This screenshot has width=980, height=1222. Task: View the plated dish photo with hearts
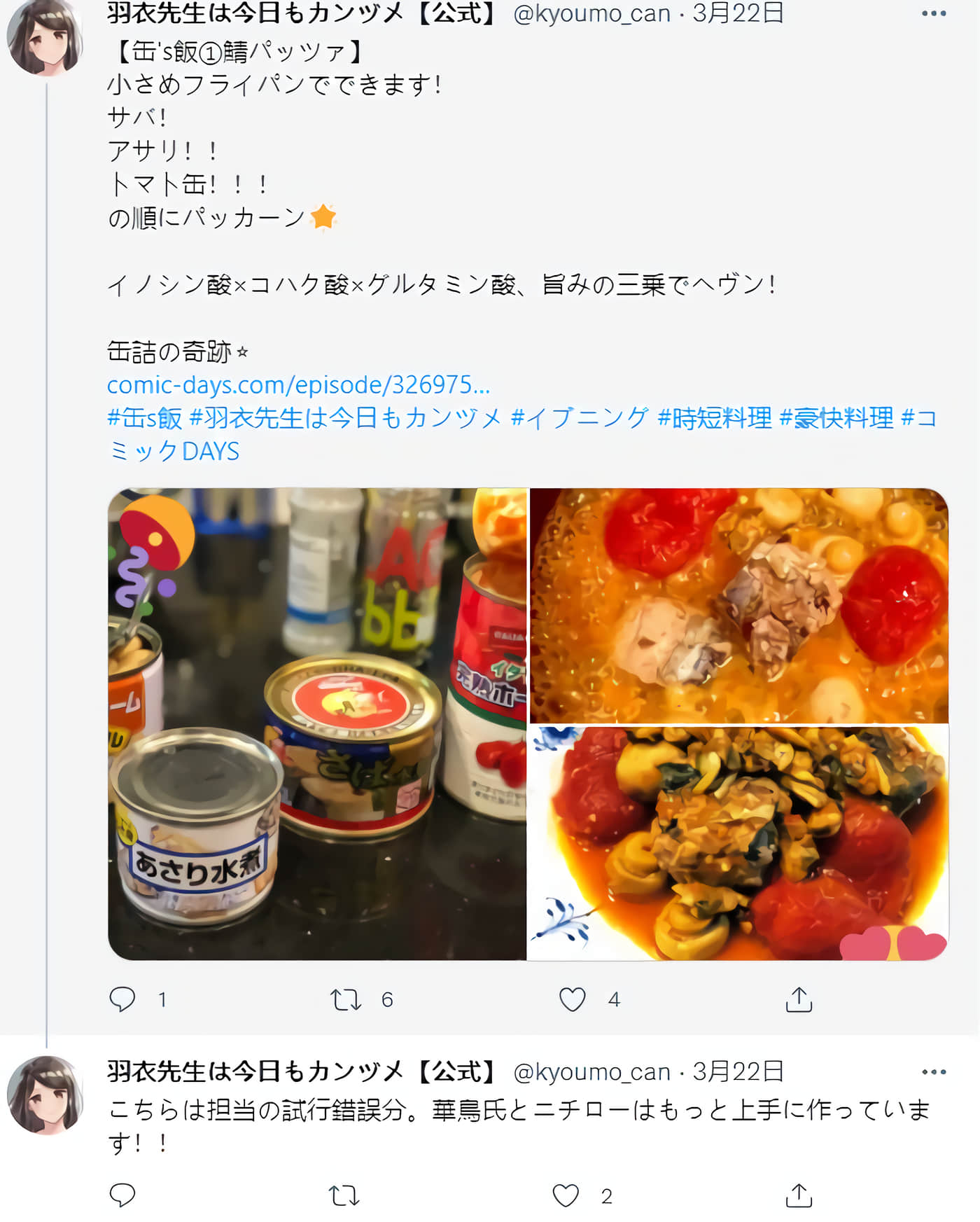738,843
